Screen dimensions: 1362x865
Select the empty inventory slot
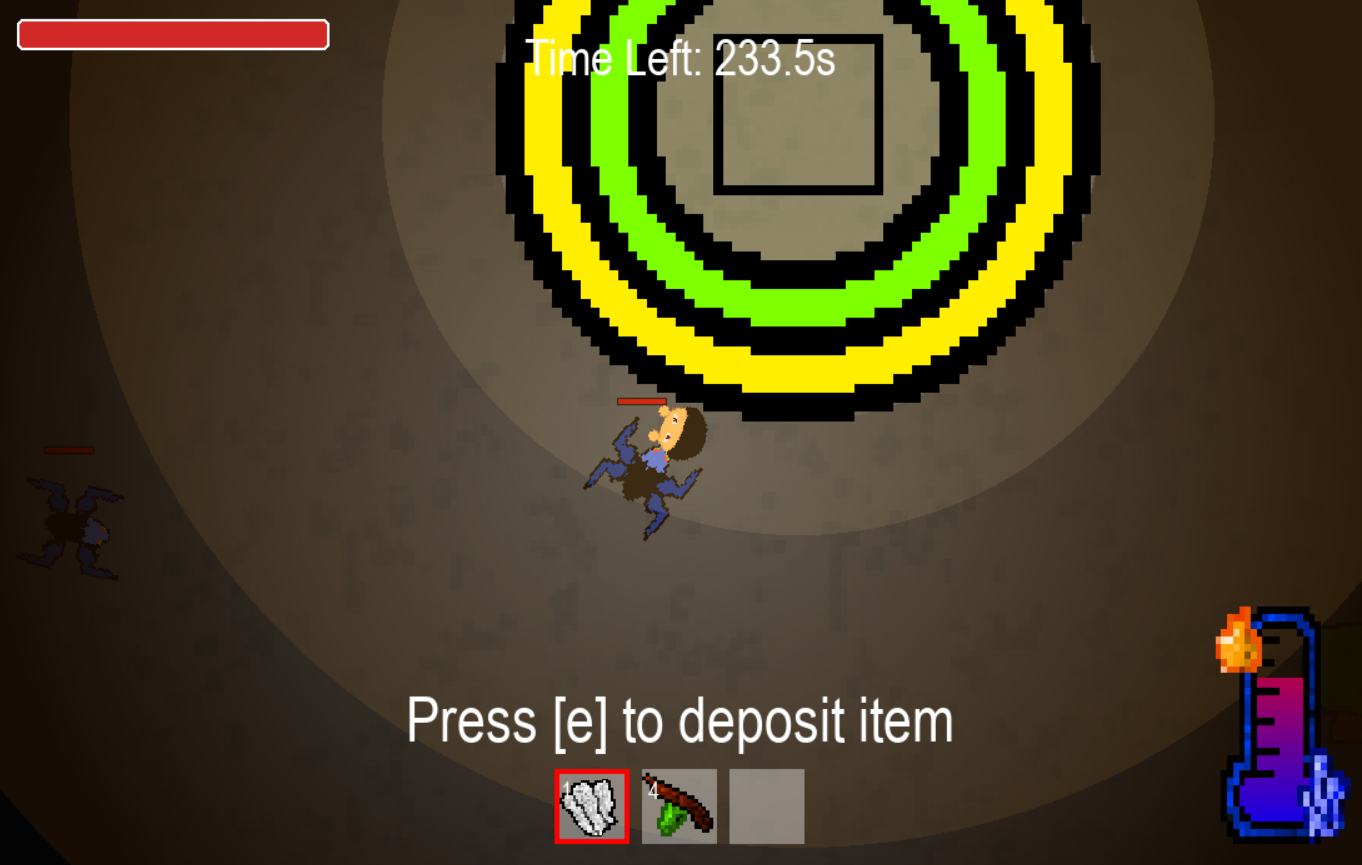tap(766, 806)
